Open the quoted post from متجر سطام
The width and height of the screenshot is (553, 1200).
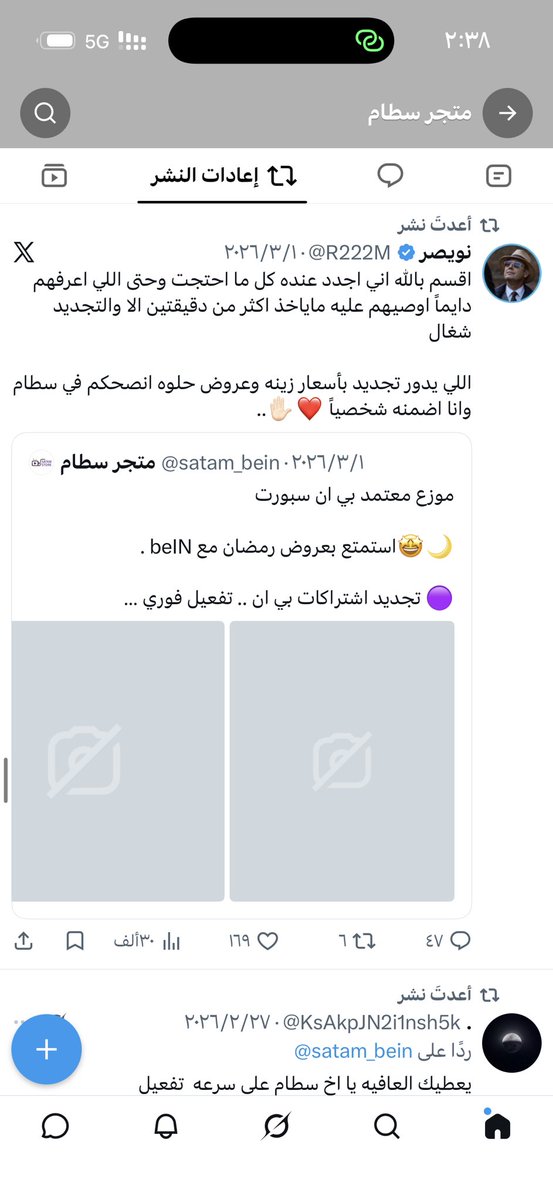point(241,675)
